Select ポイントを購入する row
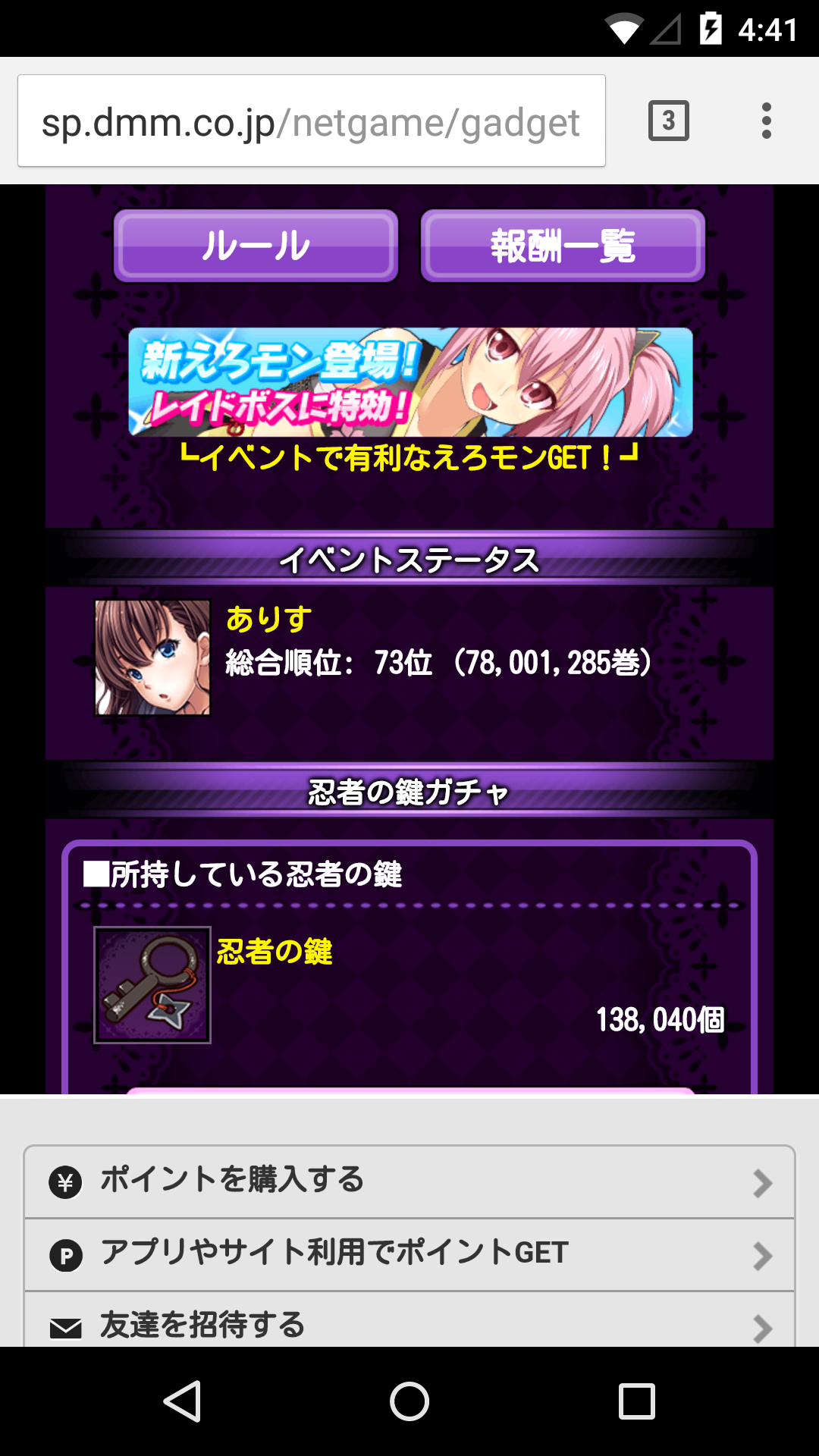Screen dimensions: 819x1456 (x=409, y=1181)
